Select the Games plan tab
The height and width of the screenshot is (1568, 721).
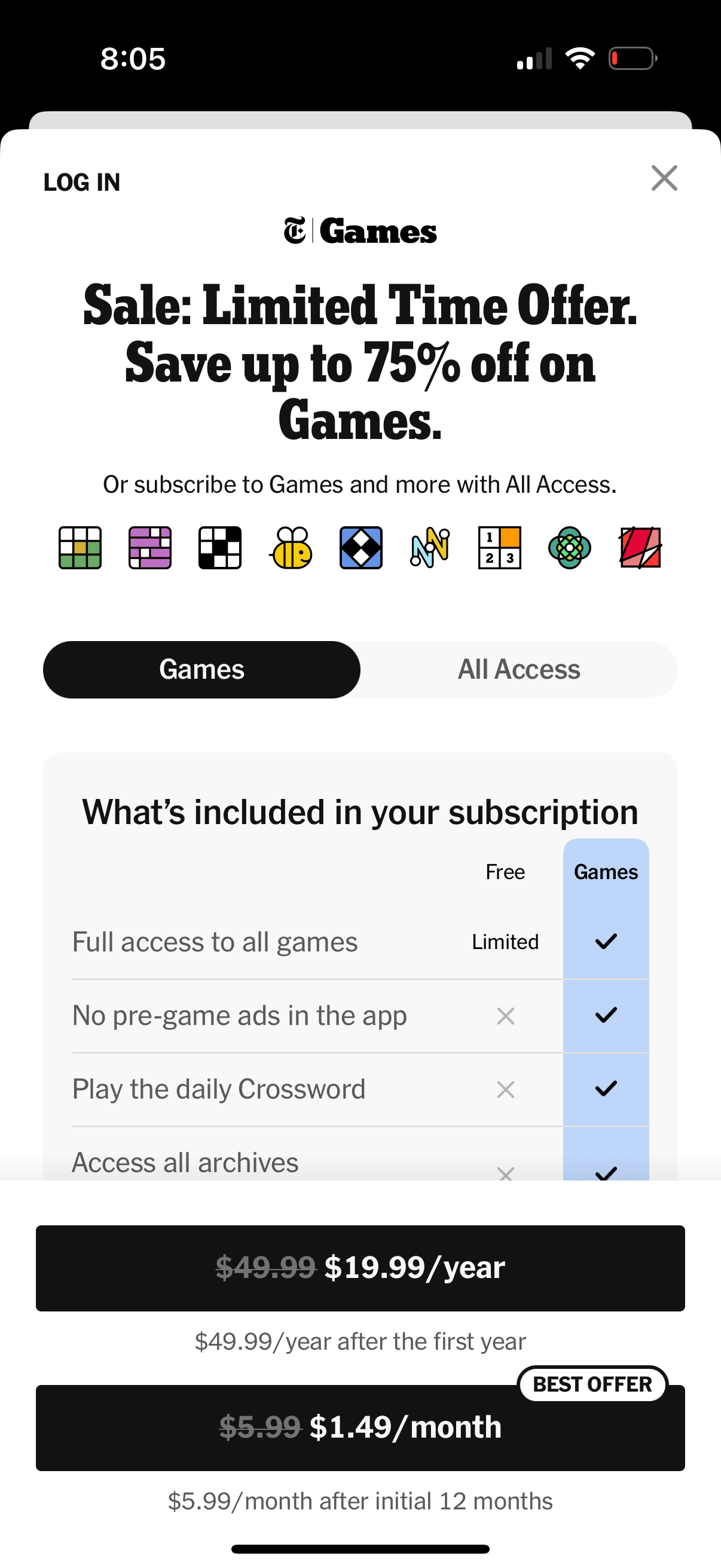tap(201, 669)
